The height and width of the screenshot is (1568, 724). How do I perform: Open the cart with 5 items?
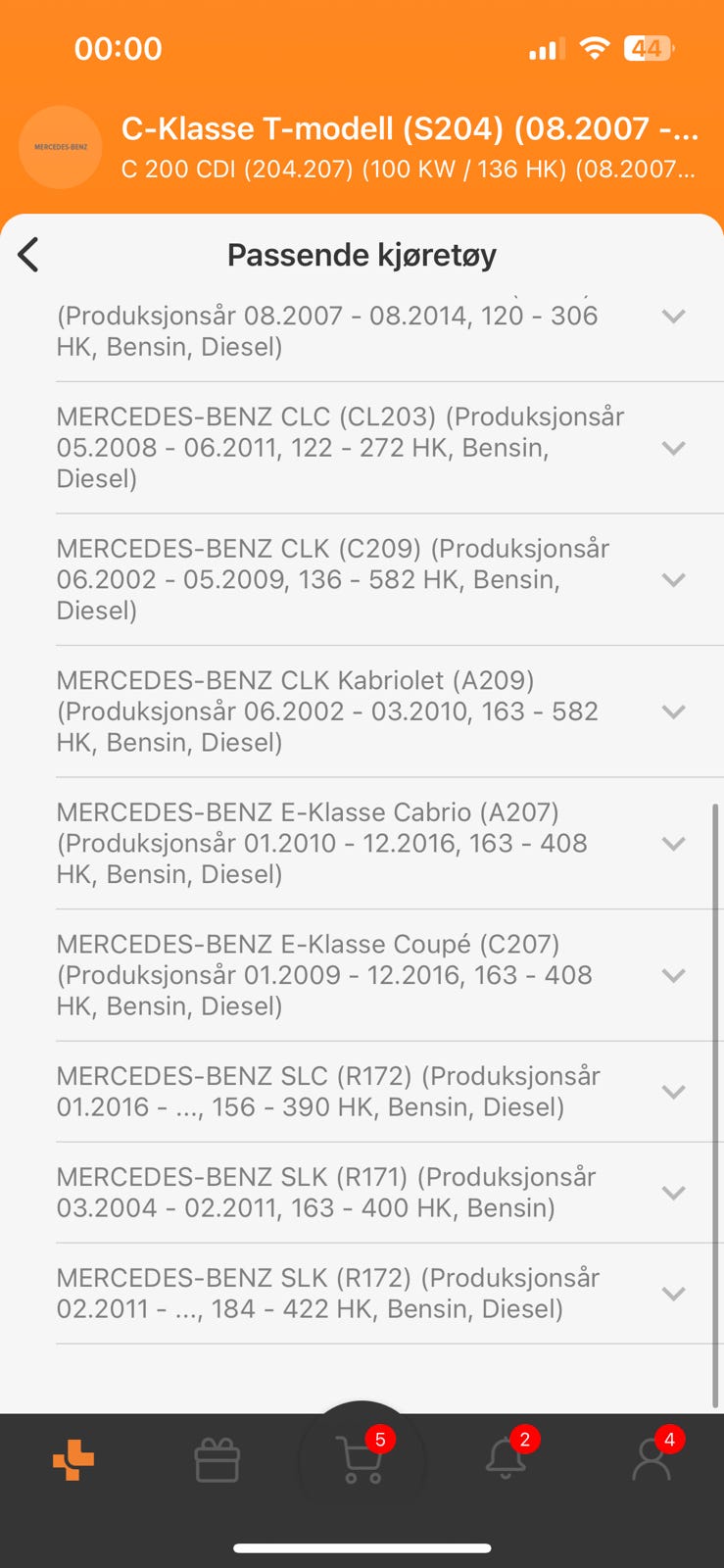(362, 1460)
